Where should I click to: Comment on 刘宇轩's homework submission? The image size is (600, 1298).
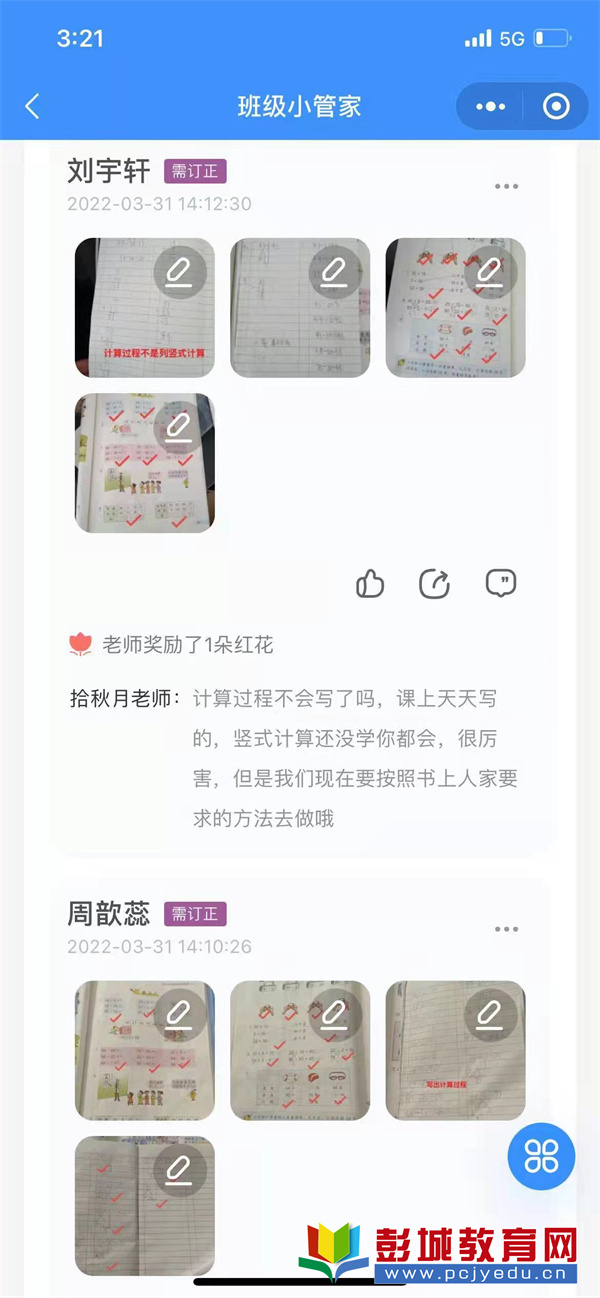tap(500, 584)
